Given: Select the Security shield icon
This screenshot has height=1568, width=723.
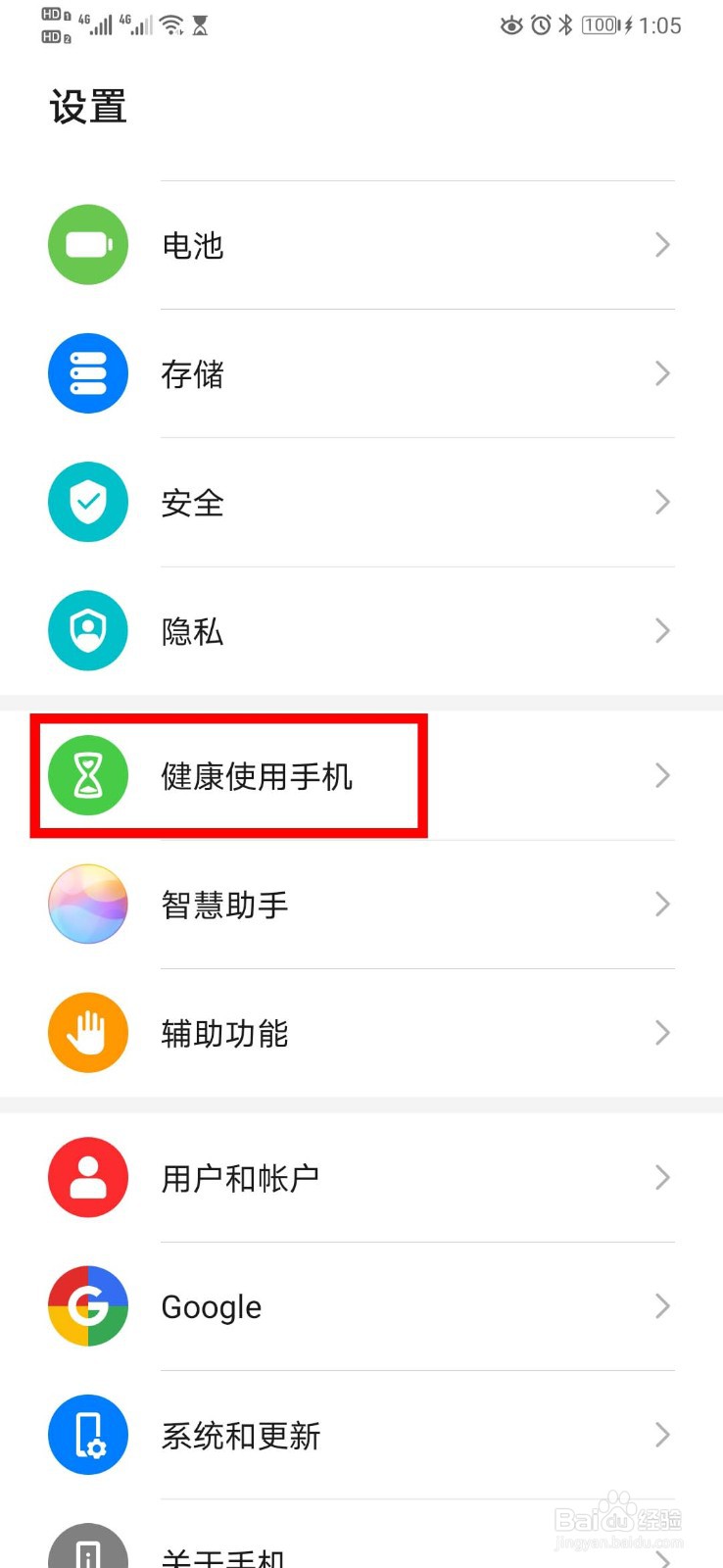Looking at the screenshot, I should 87,502.
